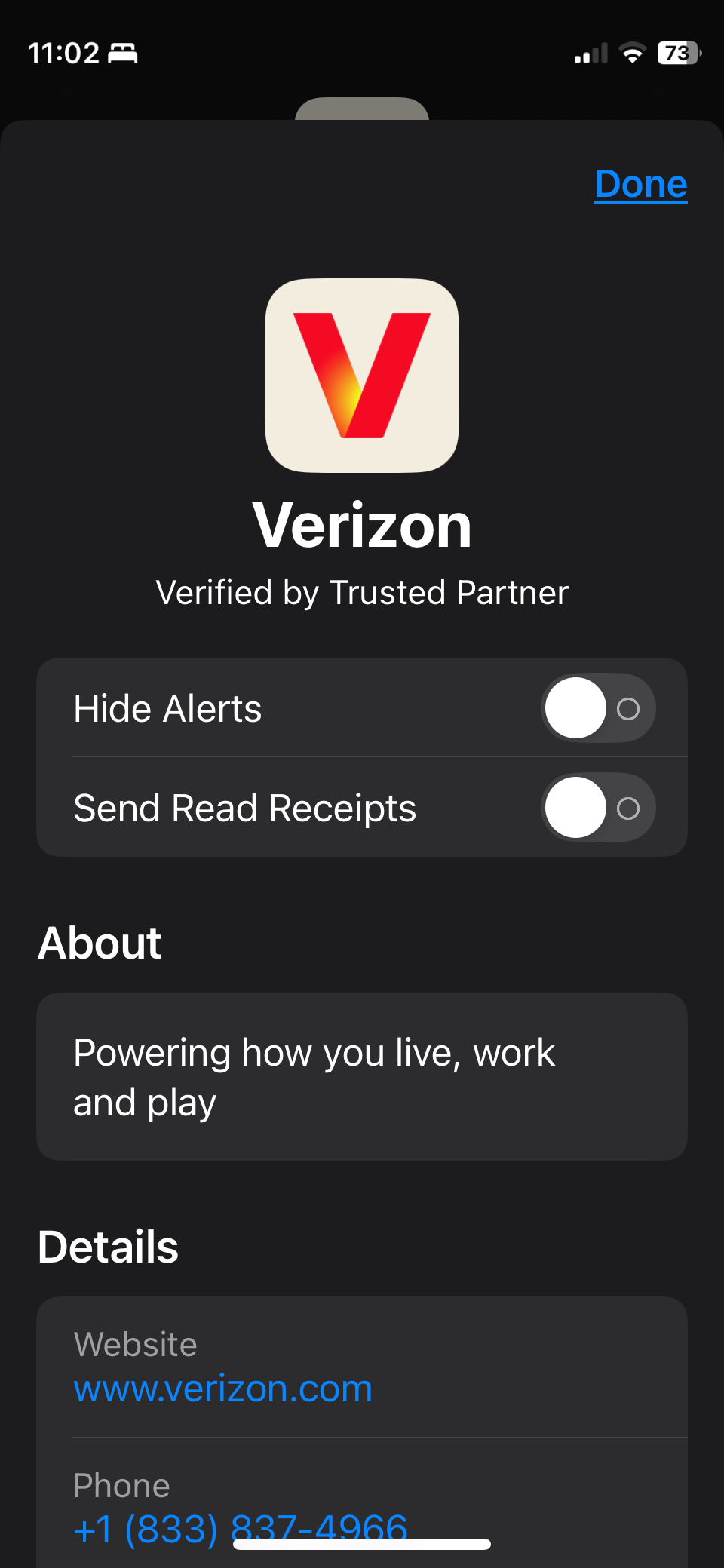Toggle the Send Read Receipts switch
Viewport: 724px width, 1568px height.
[598, 808]
